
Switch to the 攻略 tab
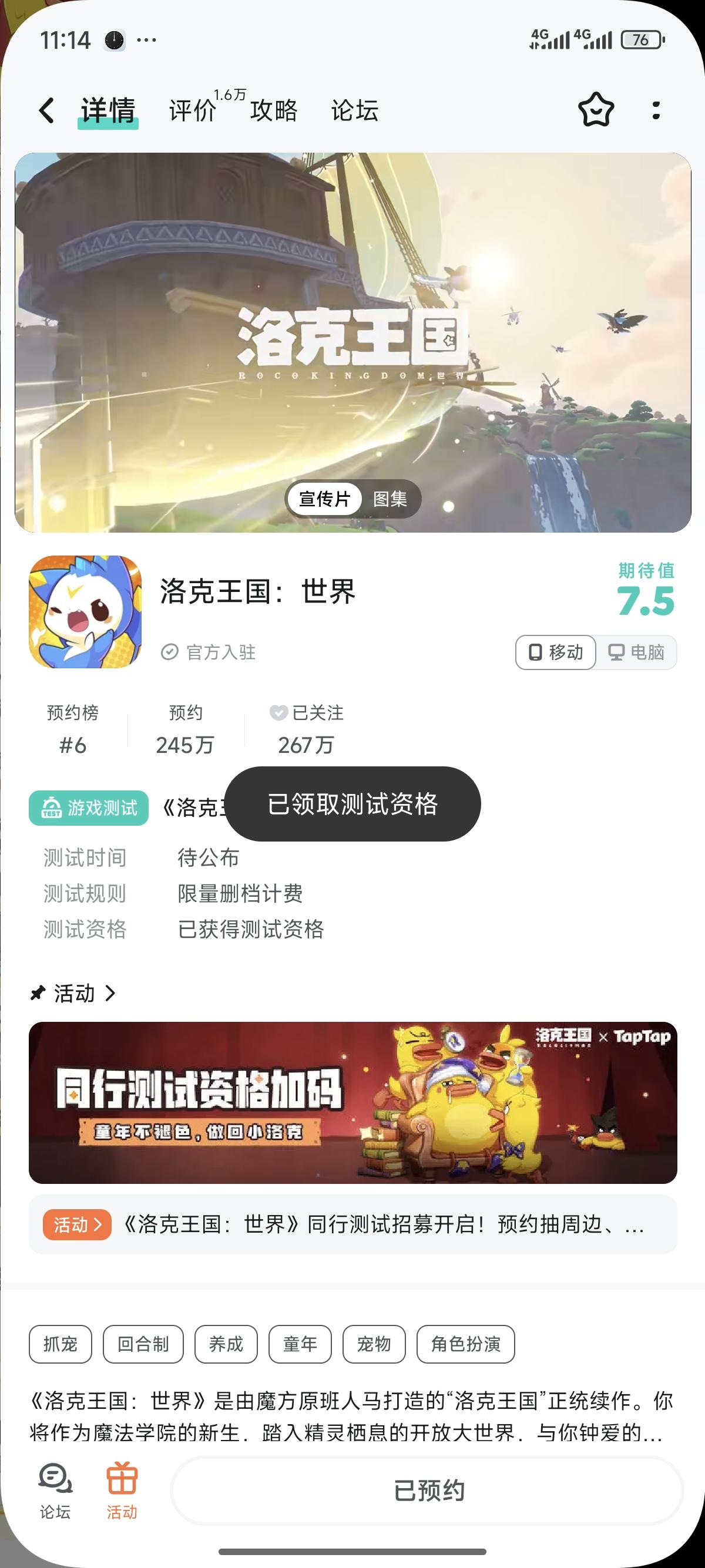coord(274,112)
